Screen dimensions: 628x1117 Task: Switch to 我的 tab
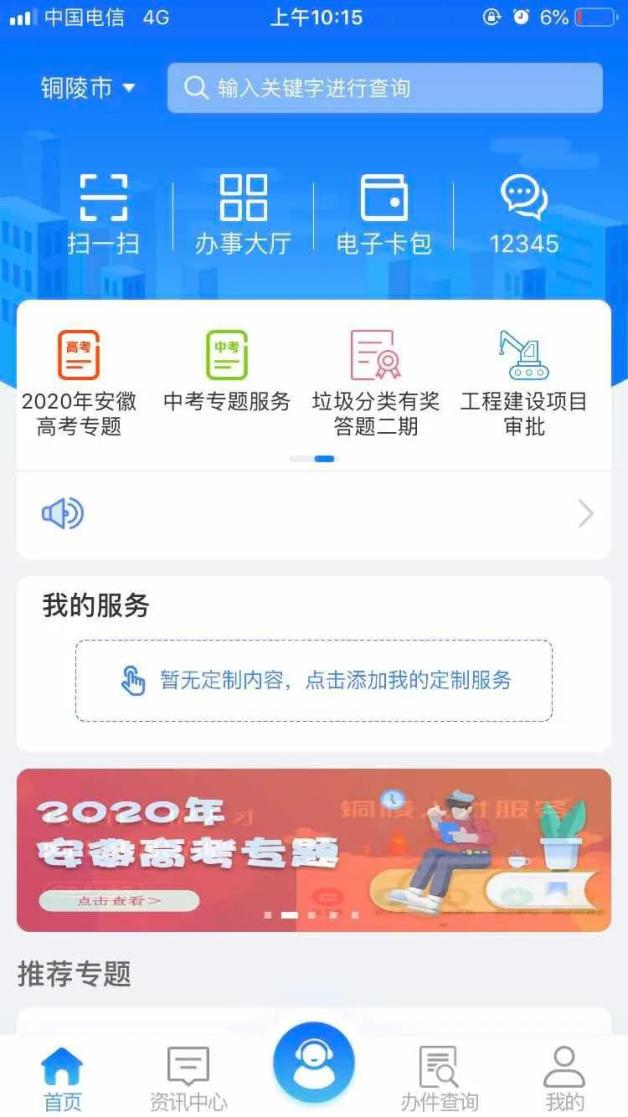(x=565, y=1078)
